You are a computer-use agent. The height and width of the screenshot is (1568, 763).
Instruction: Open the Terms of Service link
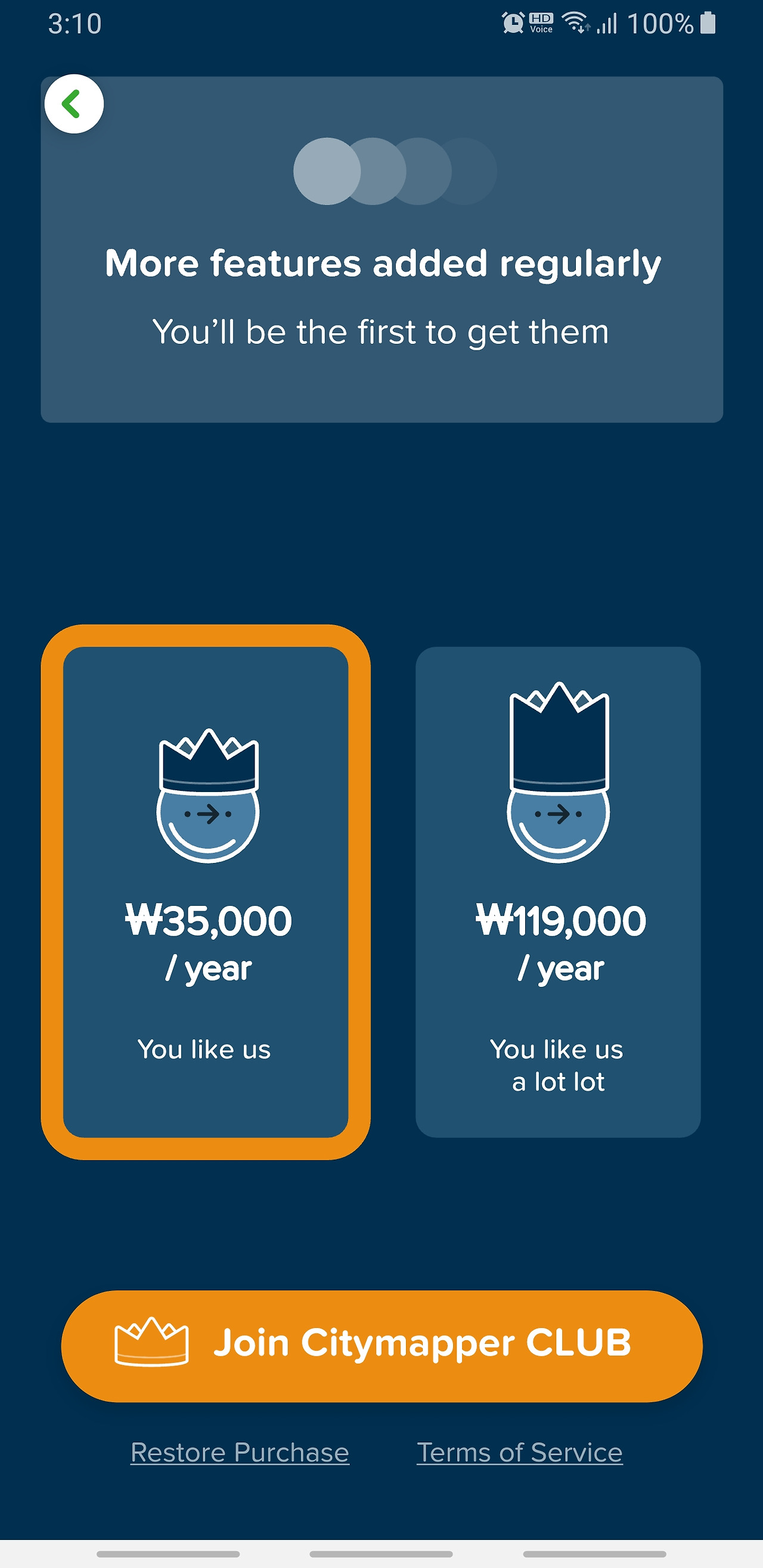(x=519, y=1452)
